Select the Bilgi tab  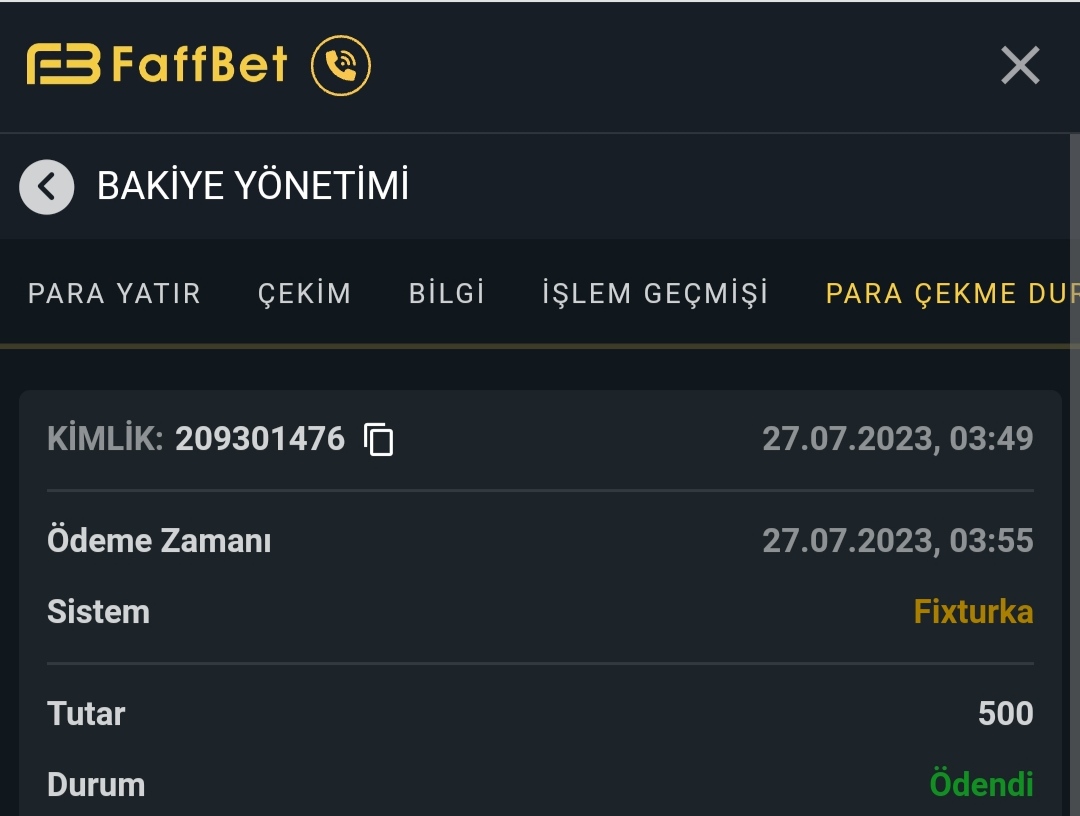(x=447, y=293)
